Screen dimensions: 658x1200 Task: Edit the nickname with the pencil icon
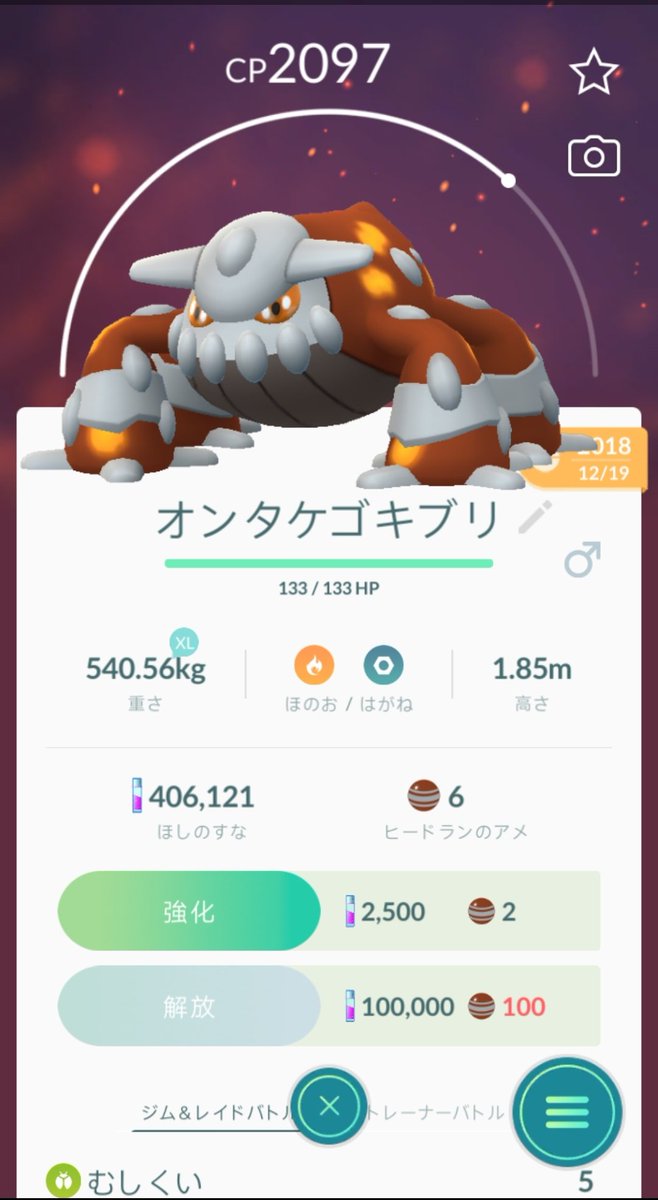click(x=535, y=518)
